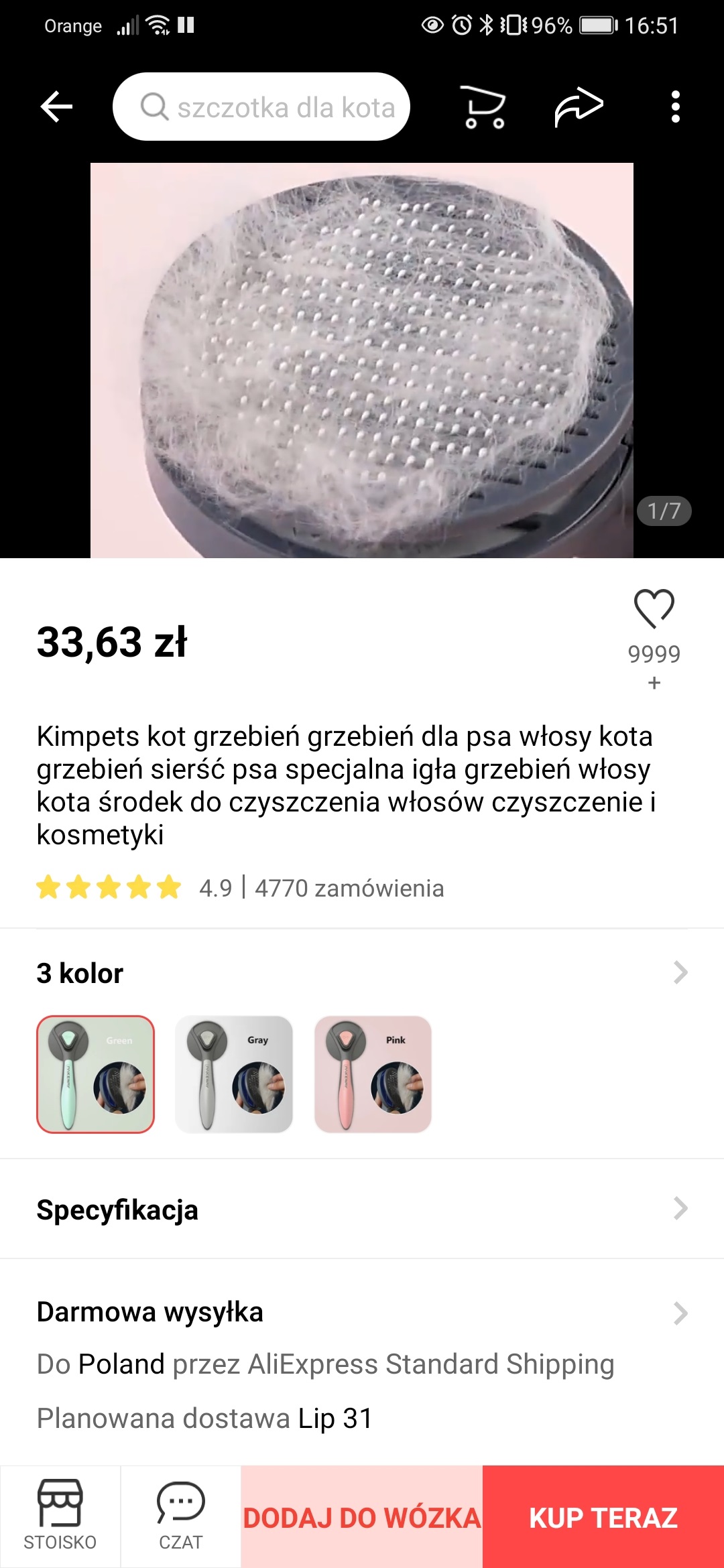The width and height of the screenshot is (724, 1568).
Task: Share this product
Action: pyautogui.click(x=579, y=107)
